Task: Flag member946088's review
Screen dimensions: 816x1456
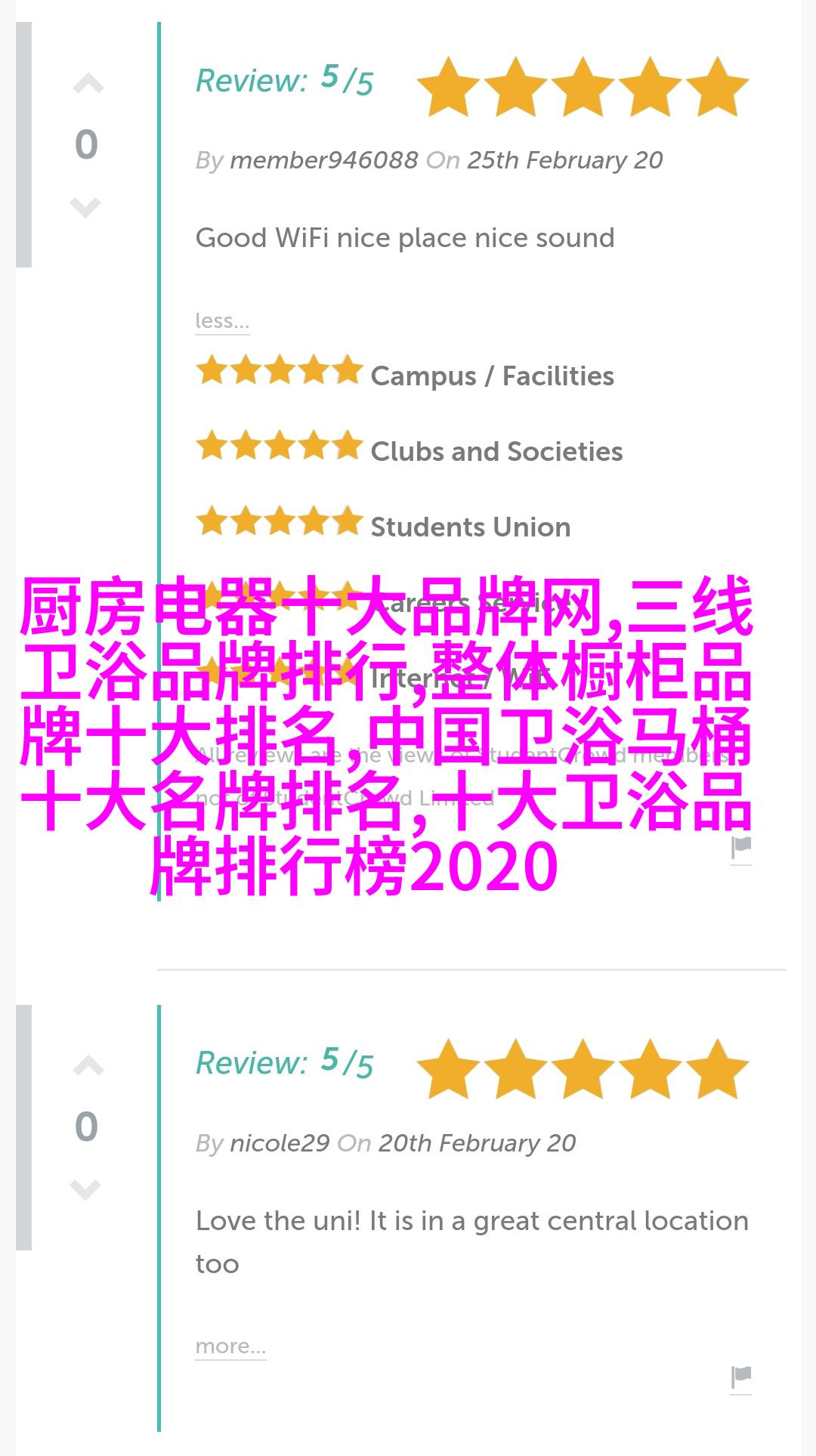Action: (x=741, y=848)
